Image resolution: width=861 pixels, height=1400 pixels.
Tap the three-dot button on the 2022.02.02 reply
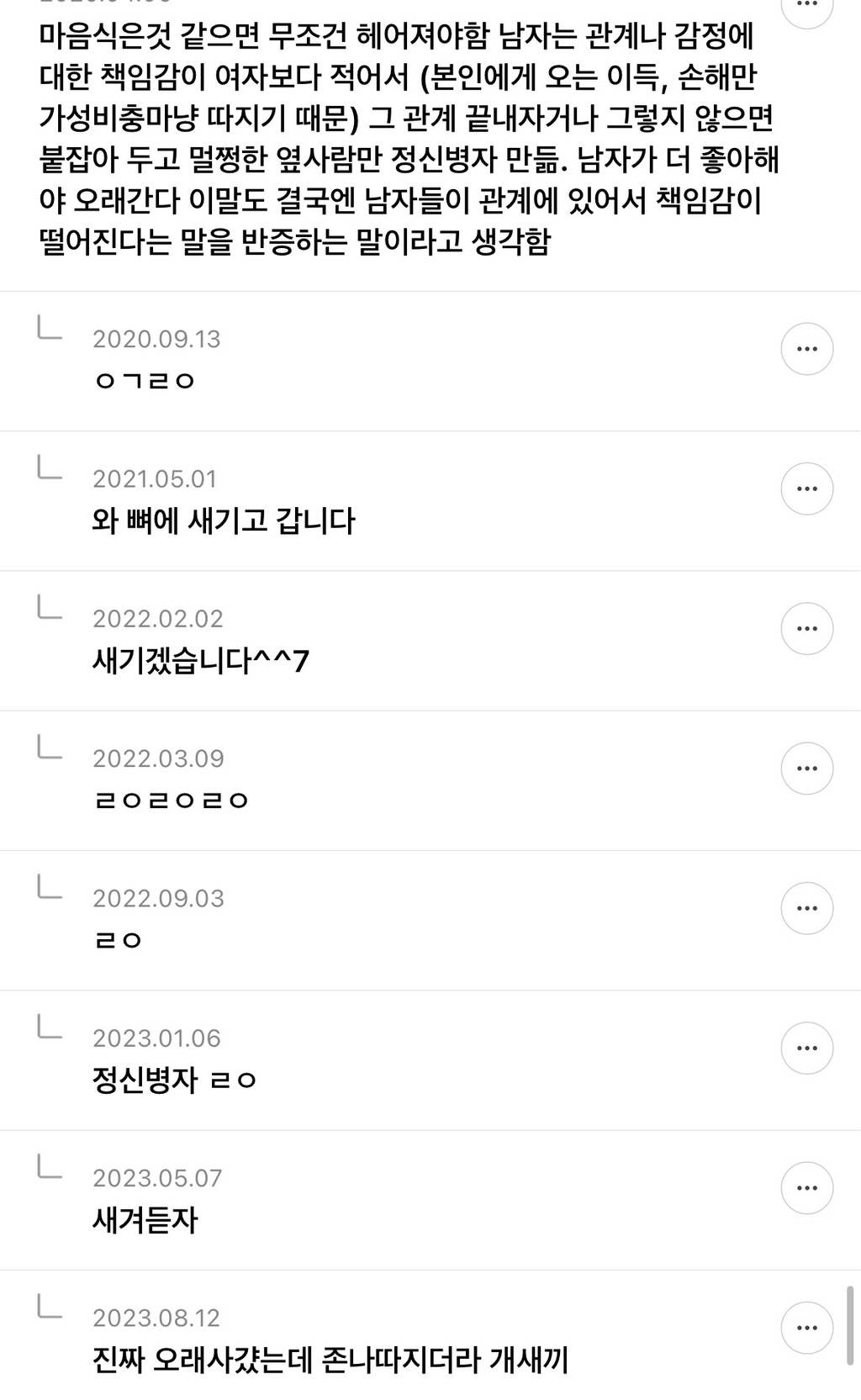point(806,628)
